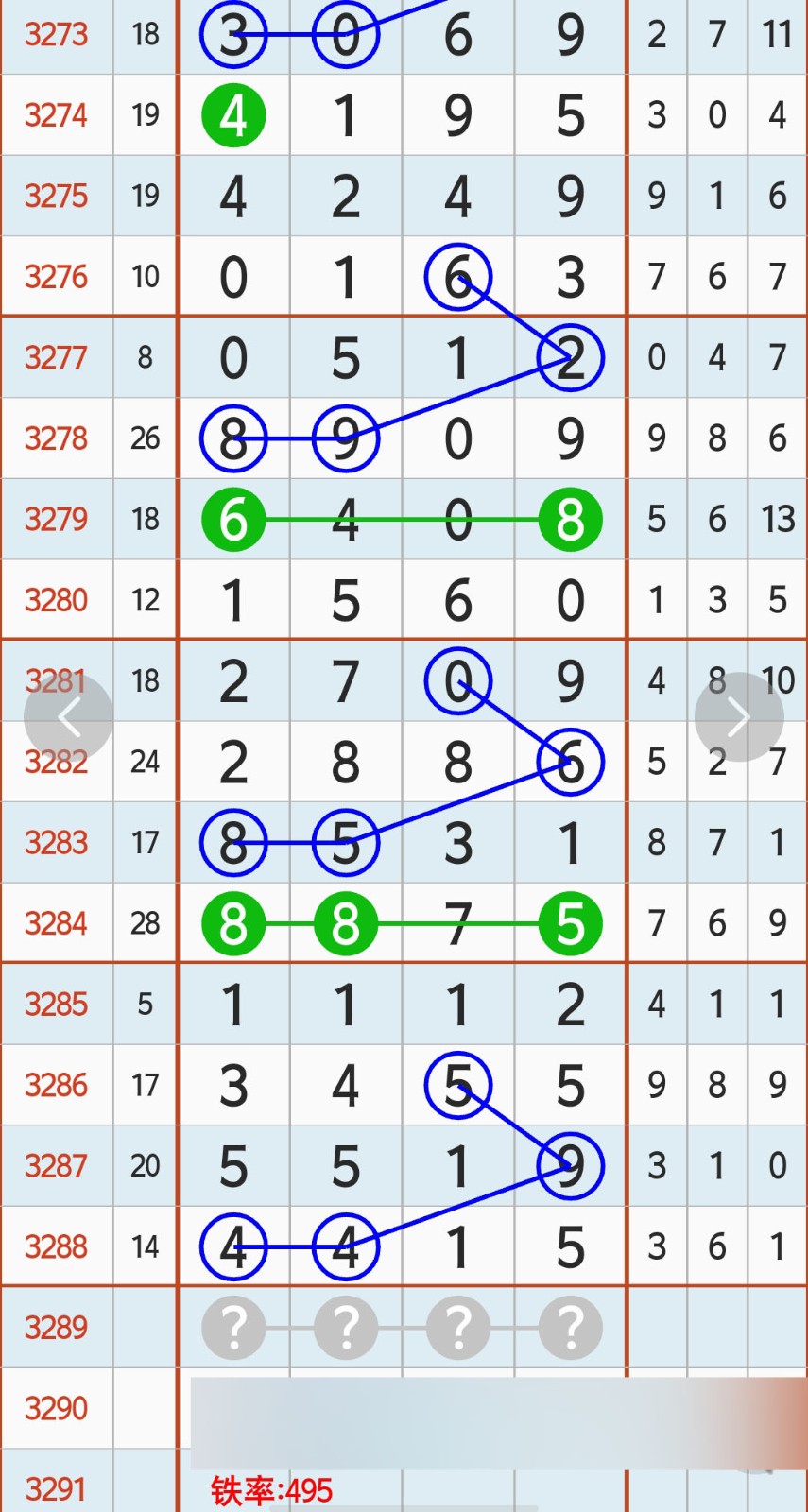Tap the first gray question mark in row 3289
This screenshot has height=1512, width=808.
coord(234,1328)
